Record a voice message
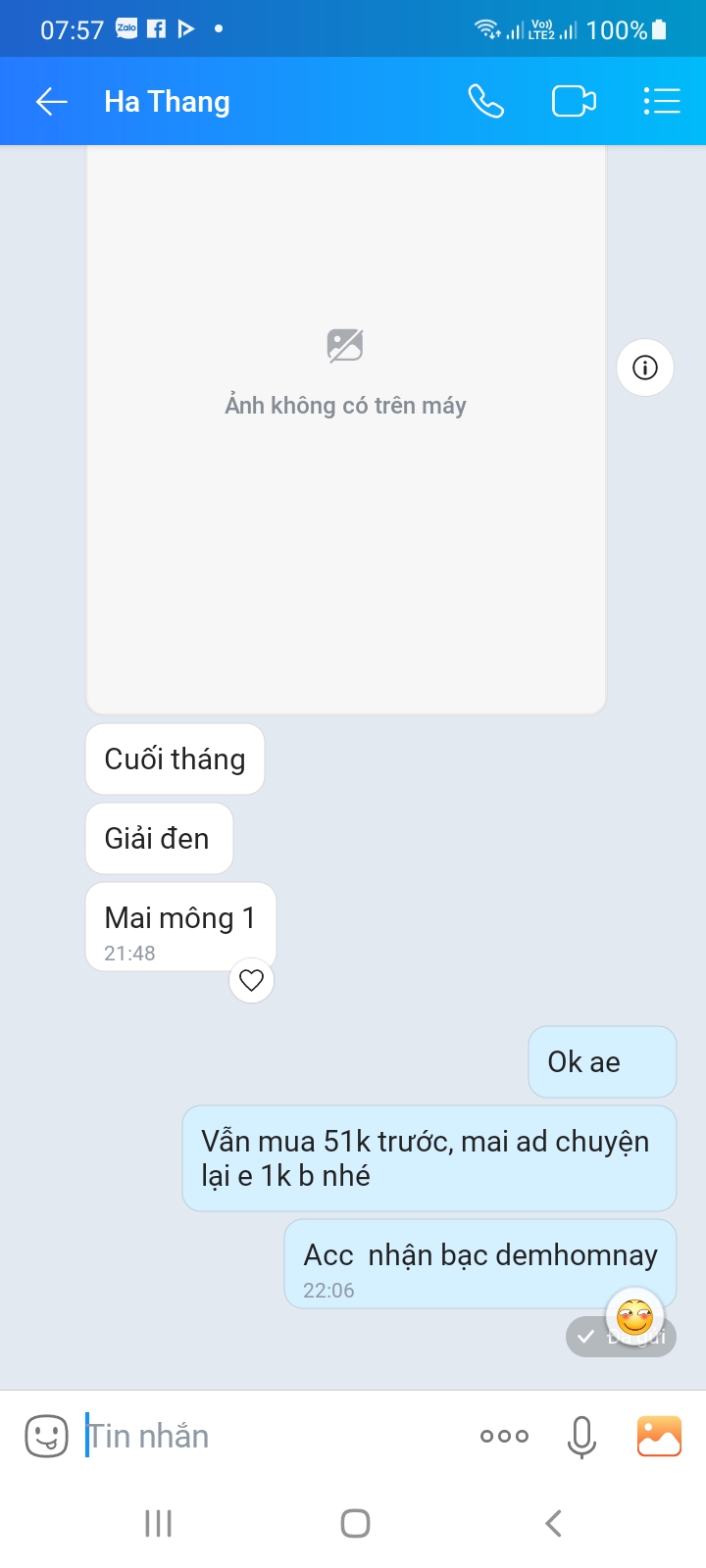The width and height of the screenshot is (706, 1568). click(x=581, y=1437)
